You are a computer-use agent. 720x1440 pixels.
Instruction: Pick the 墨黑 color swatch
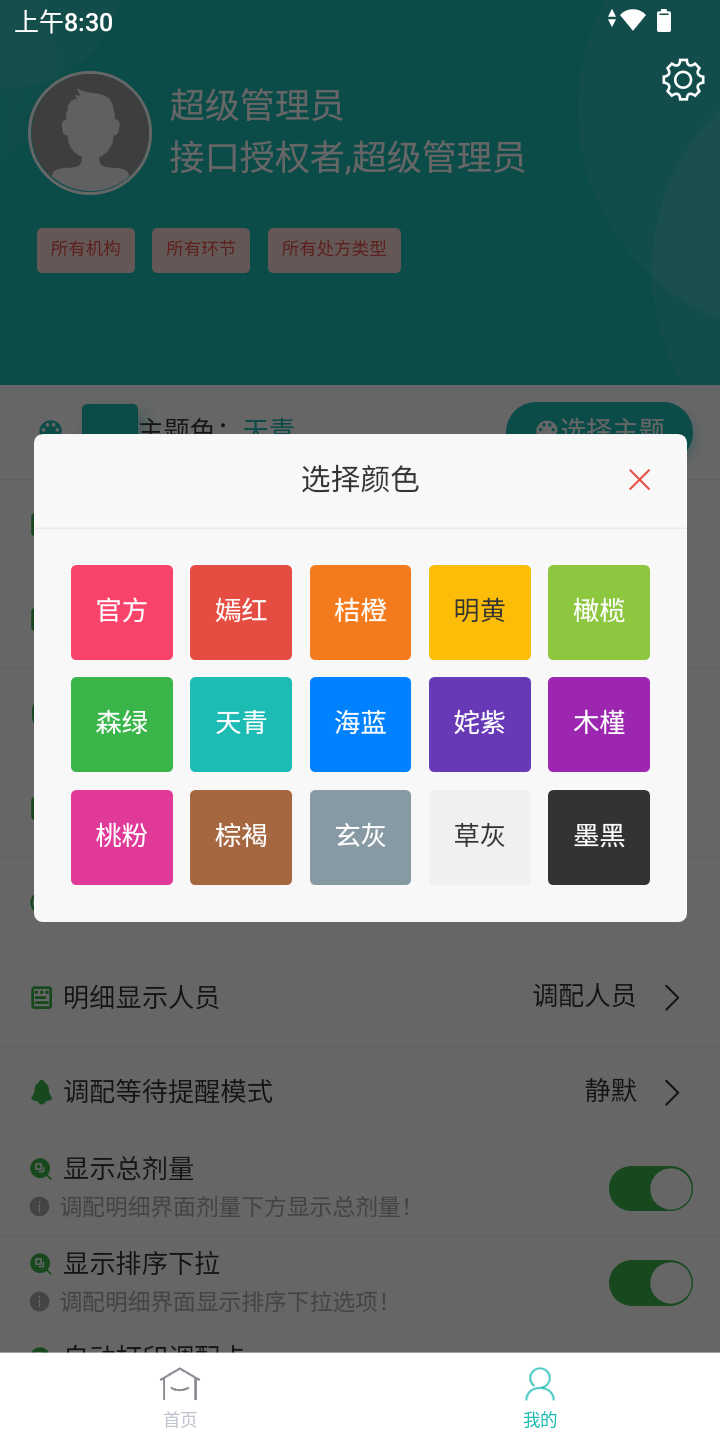pyautogui.click(x=599, y=837)
